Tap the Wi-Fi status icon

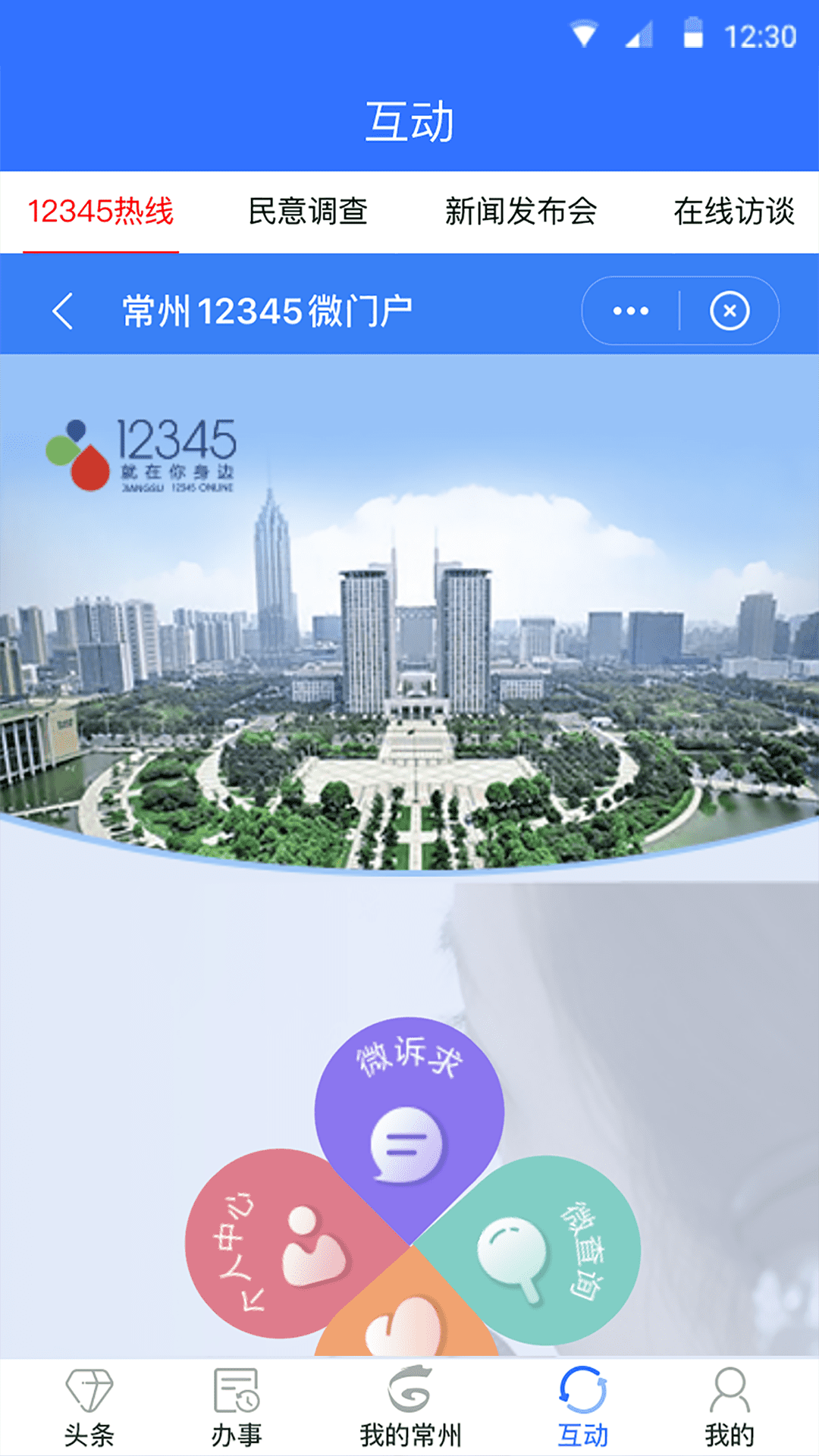(x=581, y=33)
